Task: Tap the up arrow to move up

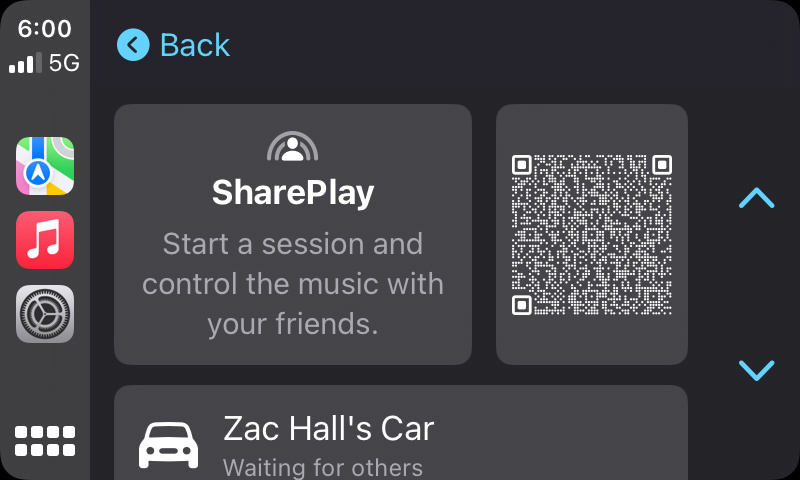Action: 756,198
